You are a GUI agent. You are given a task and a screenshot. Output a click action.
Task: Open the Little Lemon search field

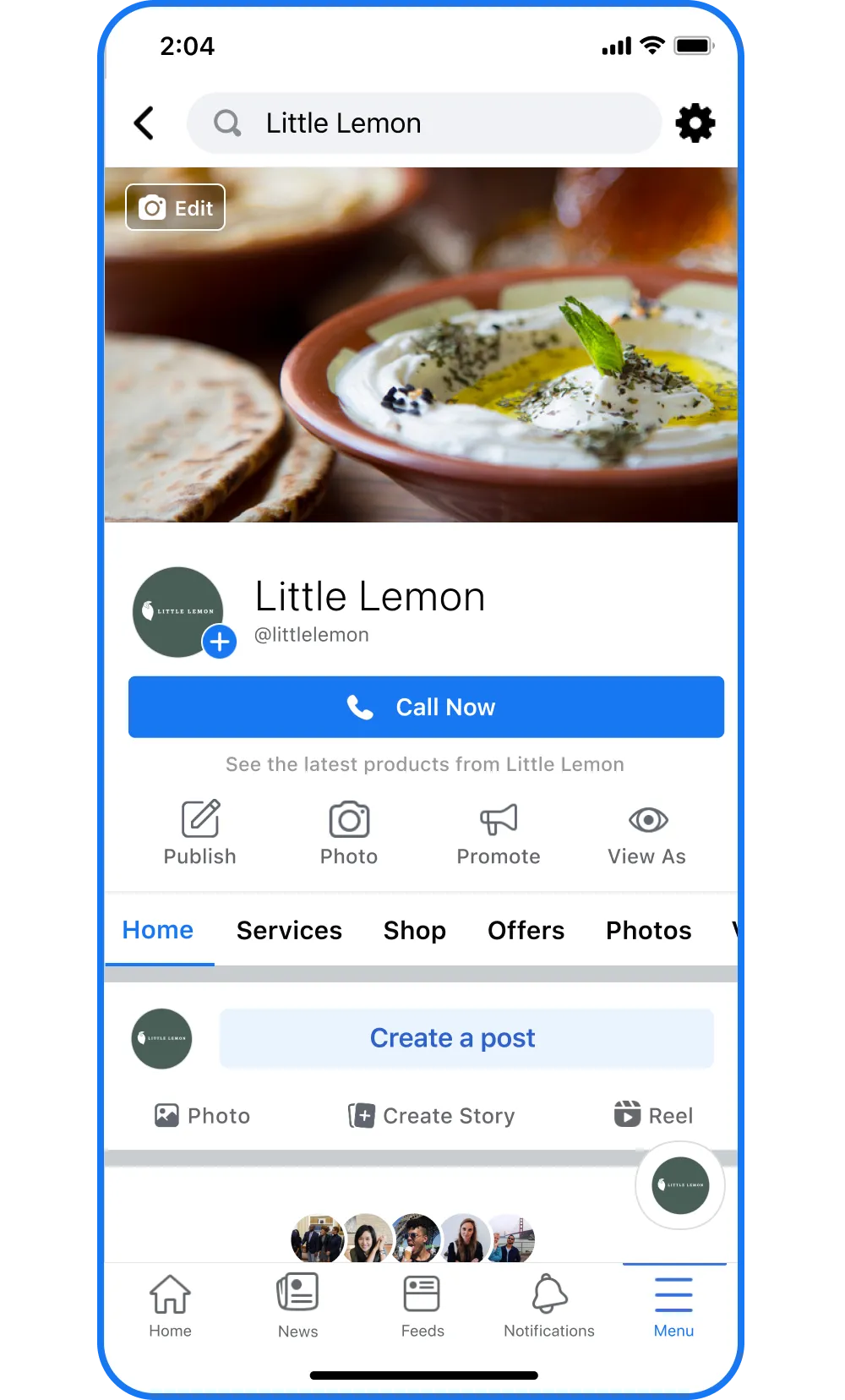422,123
